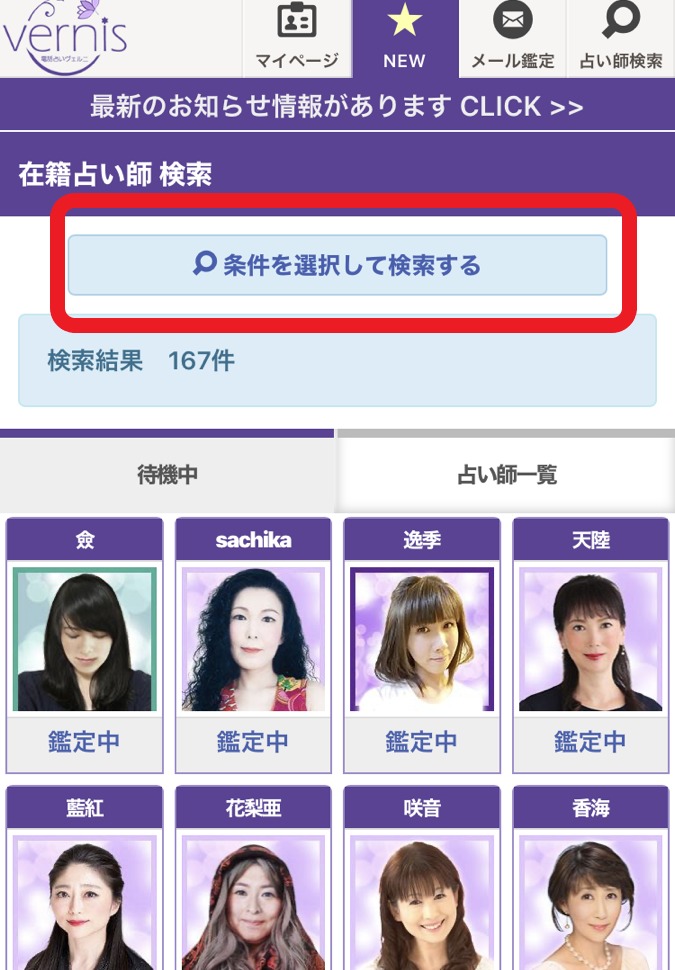The height and width of the screenshot is (970, 675).
Task: Open メール鑑定 in the header
Action: click(x=512, y=38)
